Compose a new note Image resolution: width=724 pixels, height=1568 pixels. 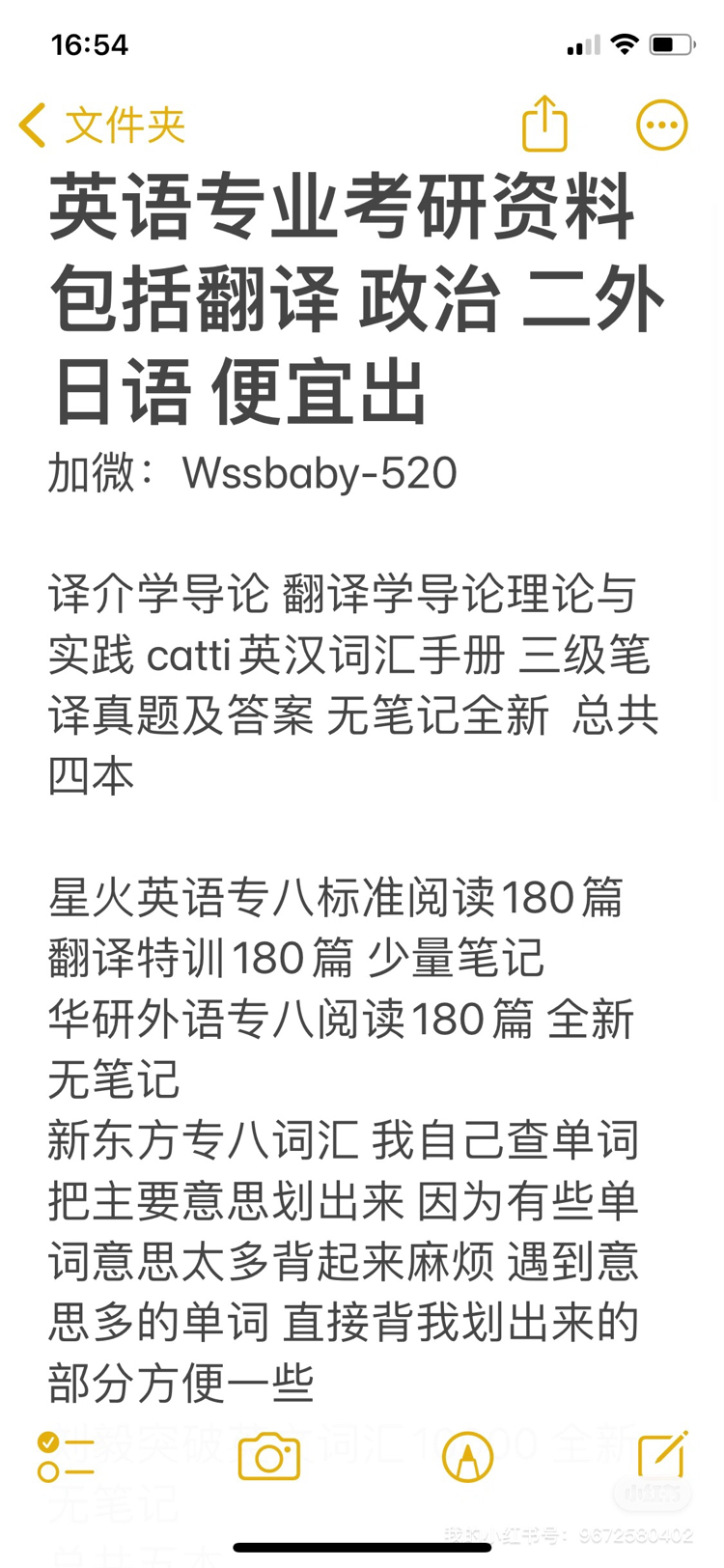662,1455
